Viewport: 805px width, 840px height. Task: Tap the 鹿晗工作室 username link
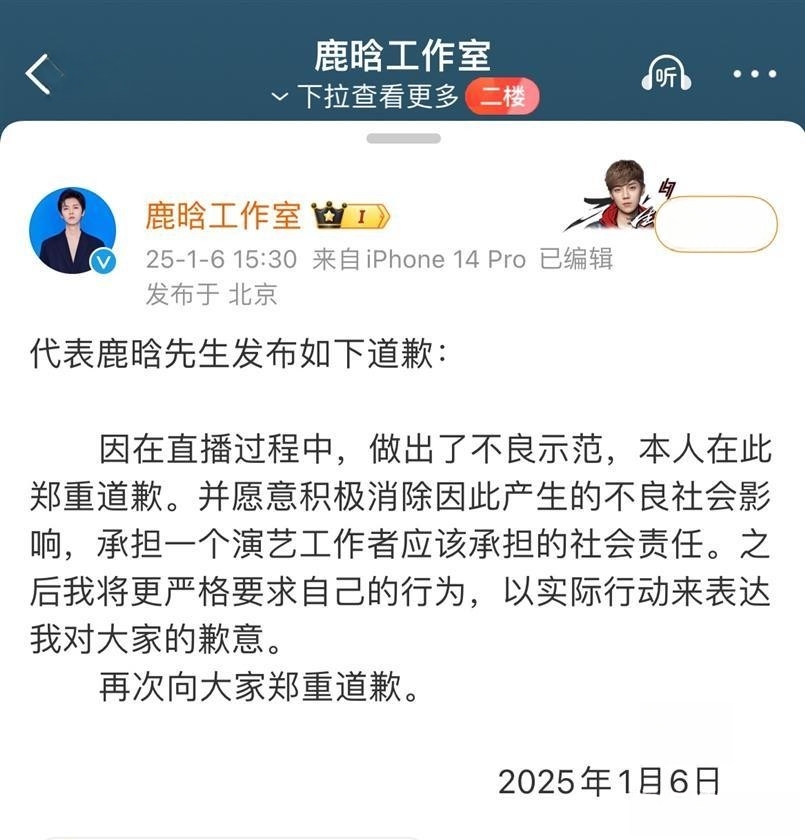coord(223,215)
